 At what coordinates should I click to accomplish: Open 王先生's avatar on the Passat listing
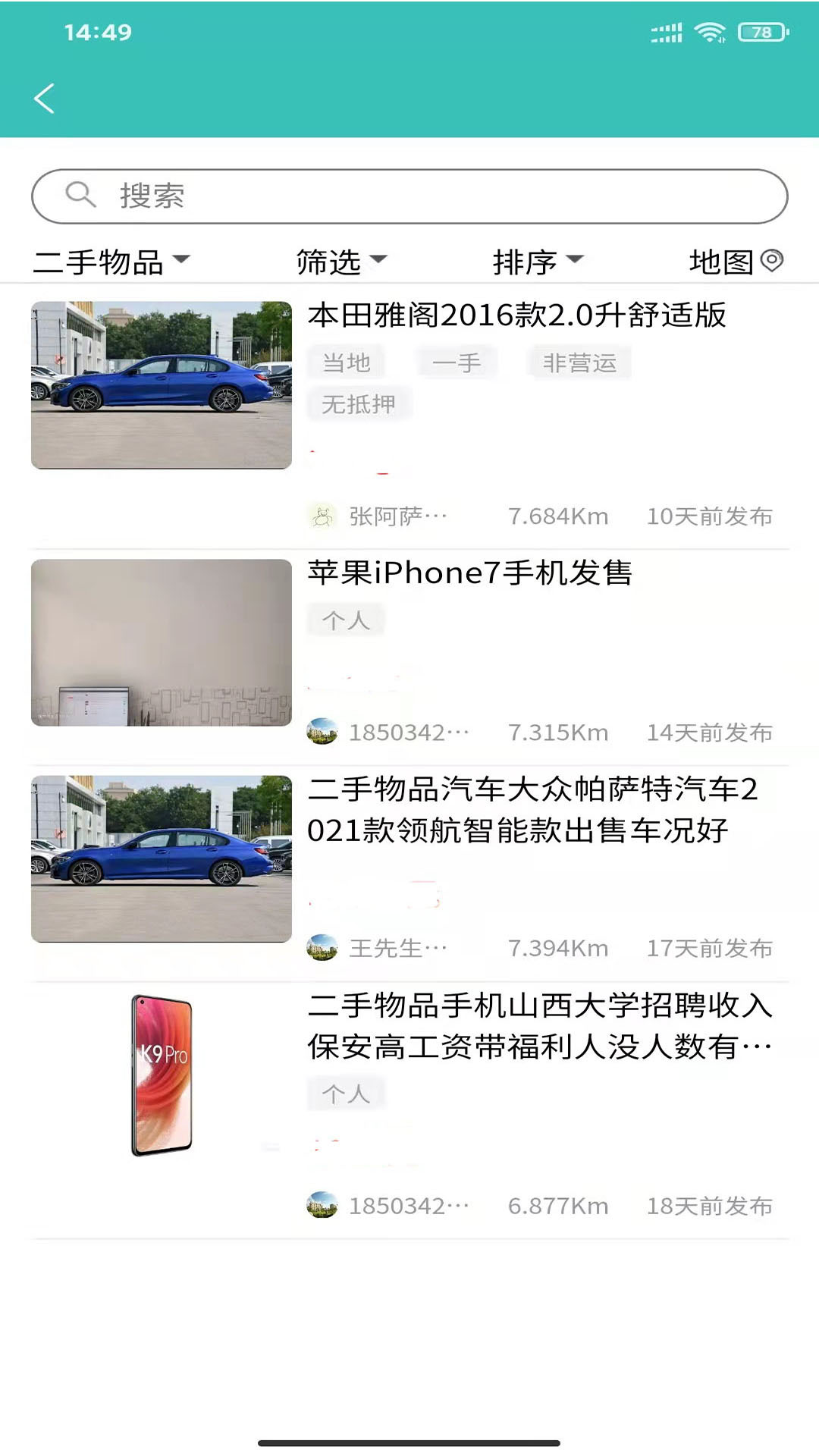click(322, 948)
